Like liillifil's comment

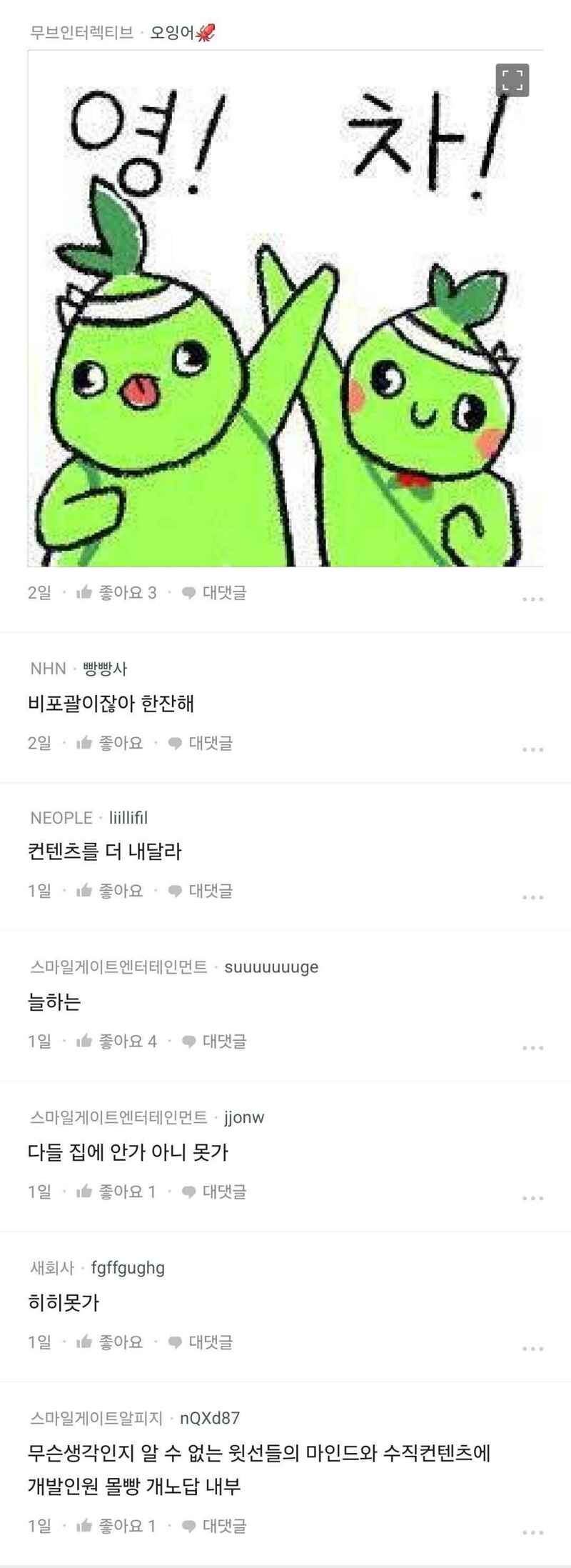[x=109, y=891]
